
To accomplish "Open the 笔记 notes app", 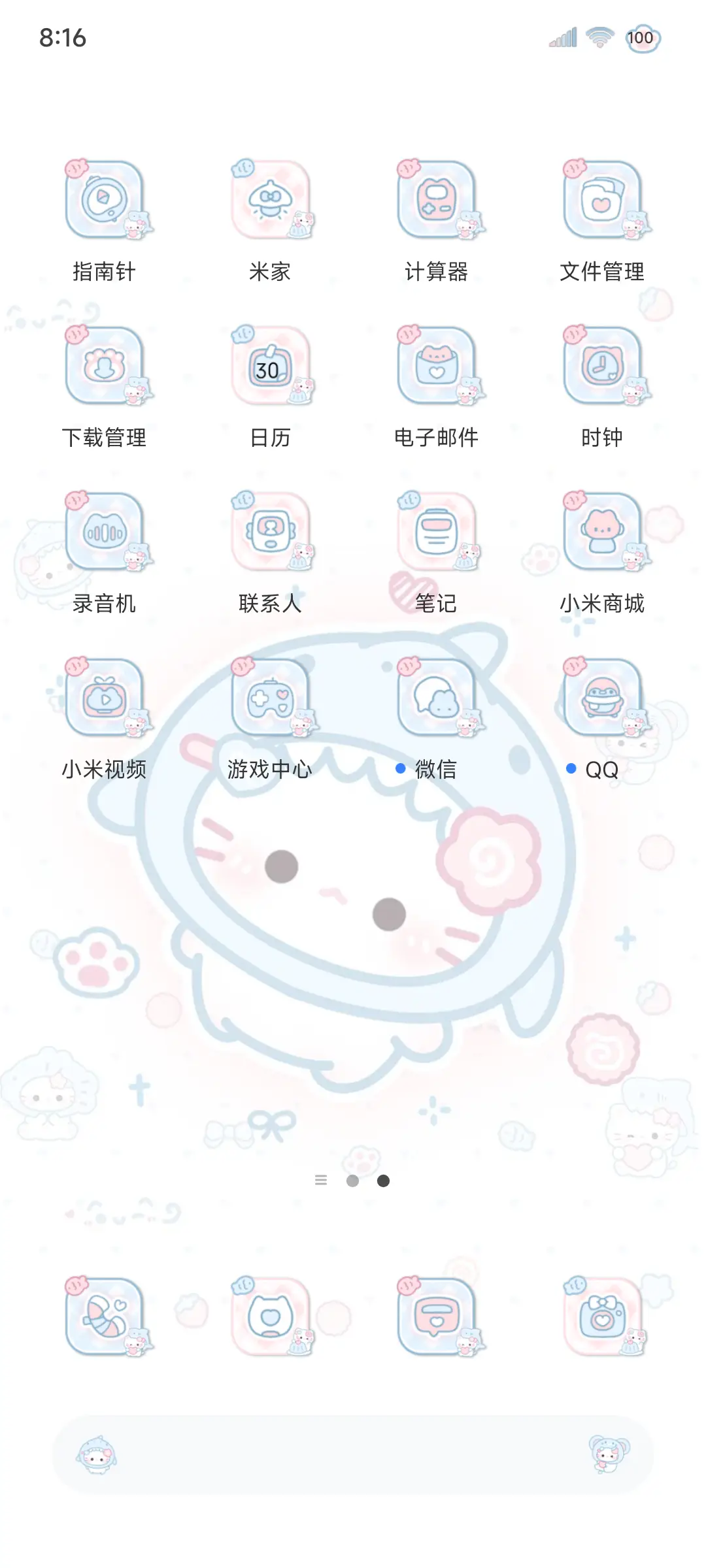I will (437, 533).
